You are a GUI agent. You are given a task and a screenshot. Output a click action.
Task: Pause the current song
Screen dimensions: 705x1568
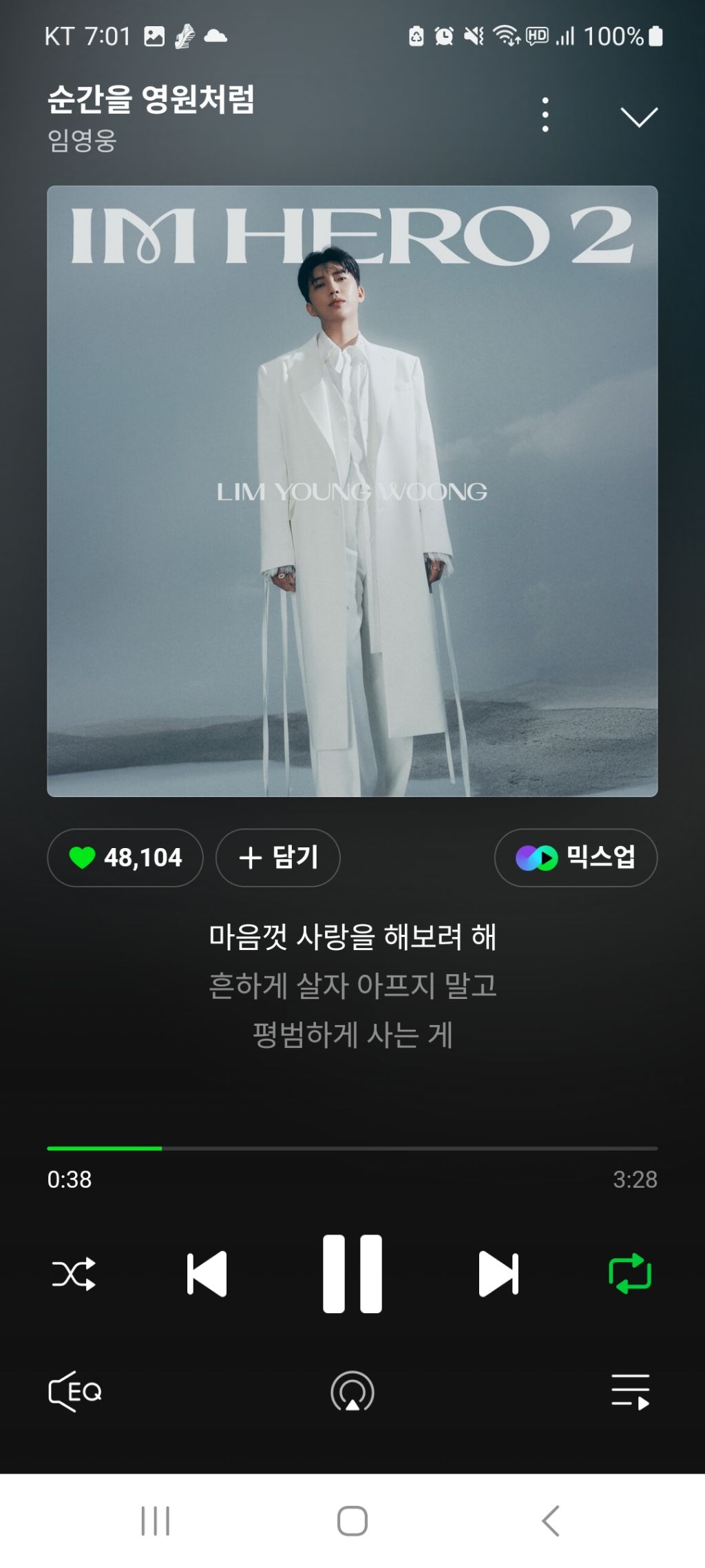click(x=352, y=1274)
